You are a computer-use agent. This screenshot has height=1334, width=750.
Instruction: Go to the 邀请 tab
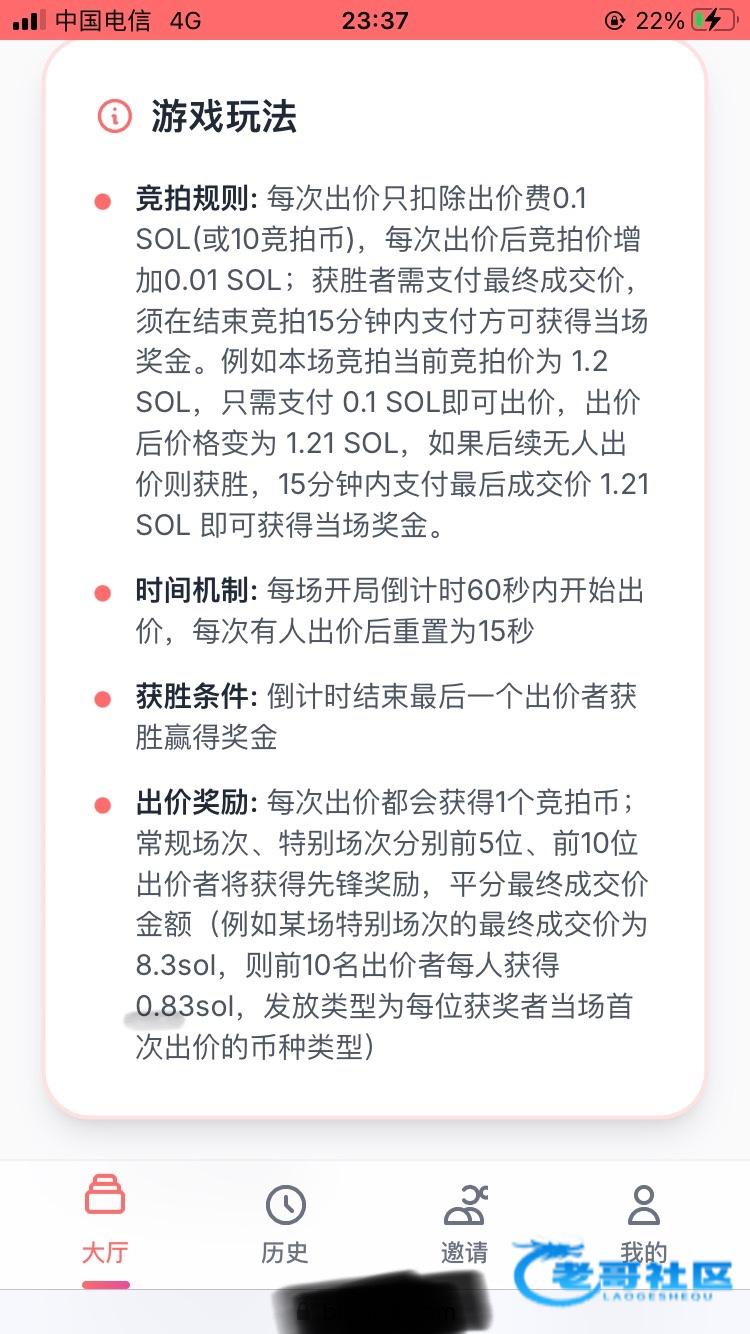coord(465,1222)
